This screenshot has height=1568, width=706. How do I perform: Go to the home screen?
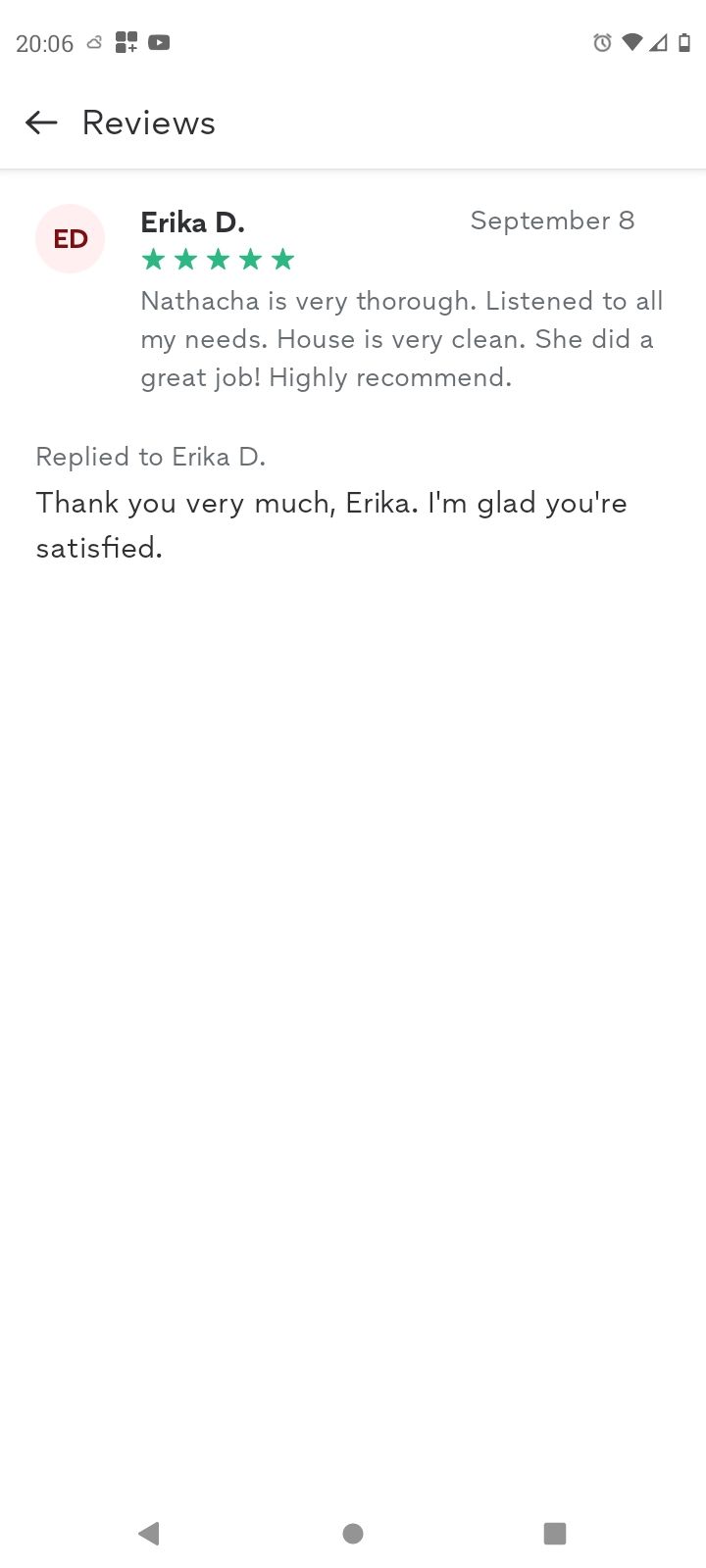353,1533
